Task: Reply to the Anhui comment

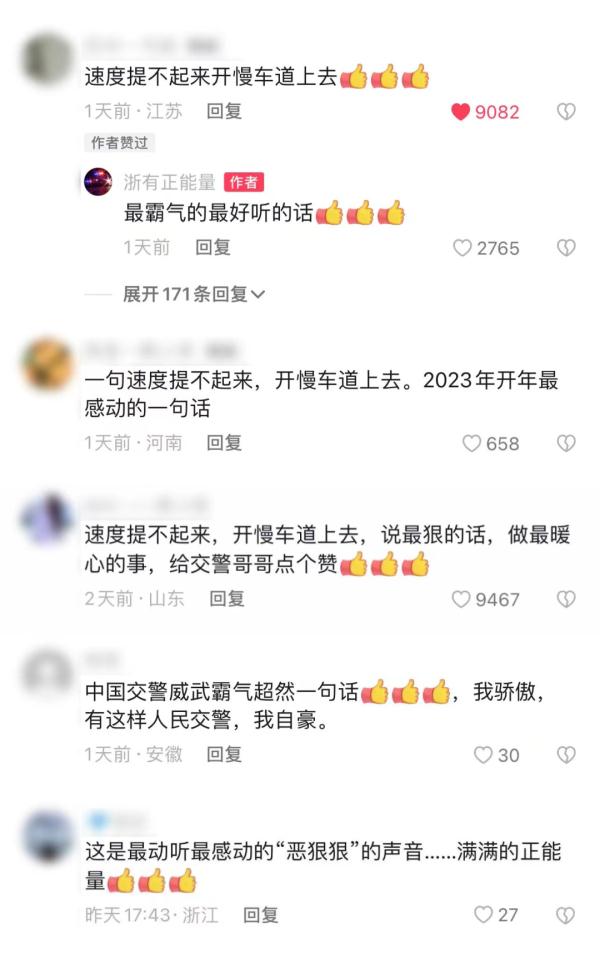Action: 224,754
